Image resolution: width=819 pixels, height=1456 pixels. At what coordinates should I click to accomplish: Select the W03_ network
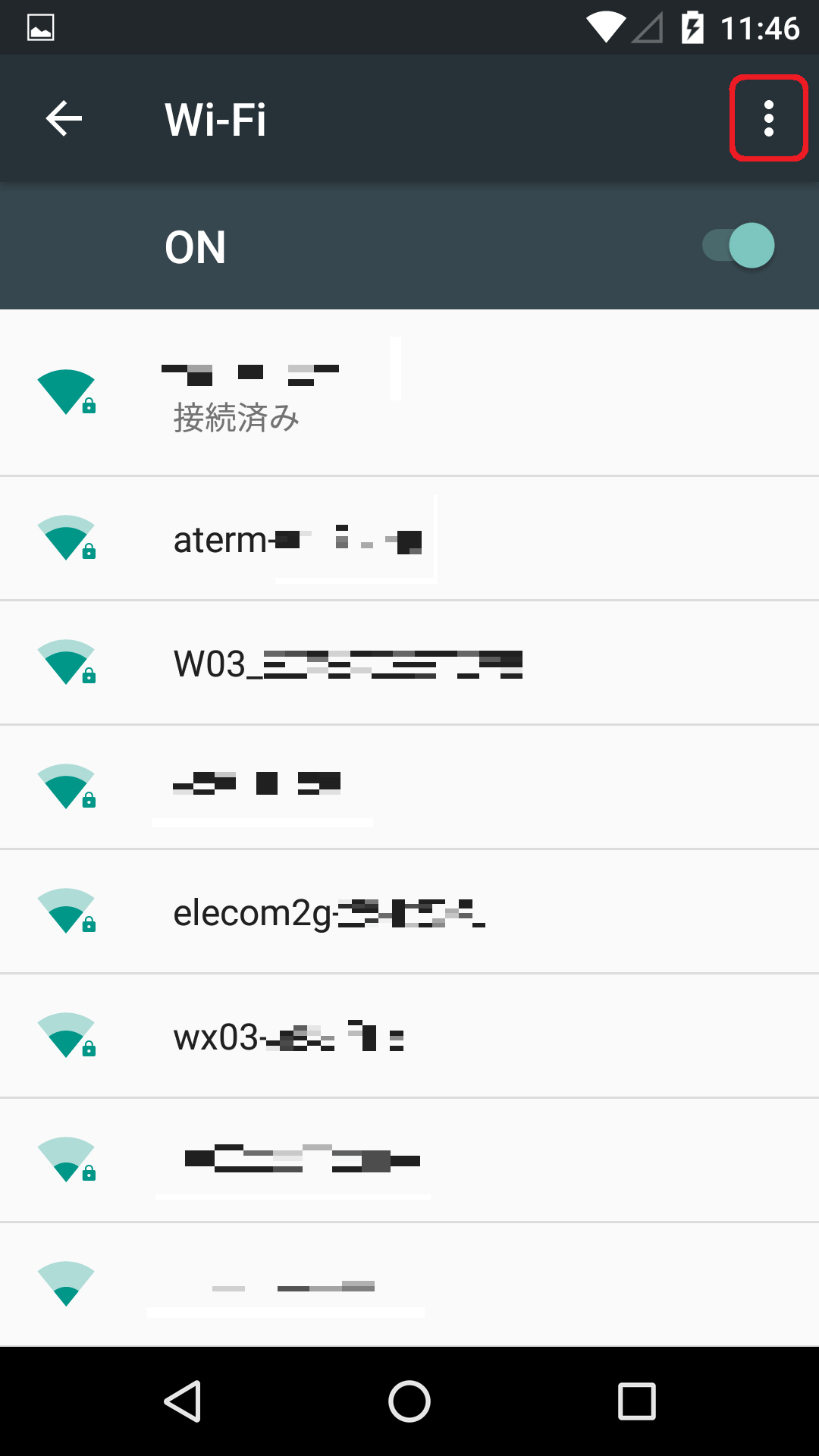[409, 664]
